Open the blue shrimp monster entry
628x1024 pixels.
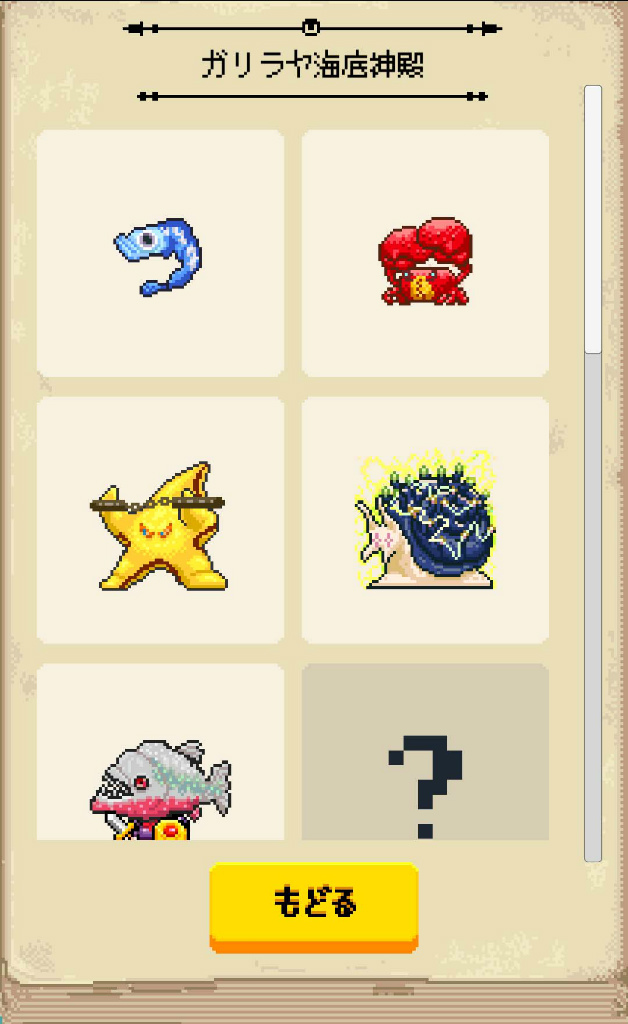pyautogui.click(x=160, y=253)
